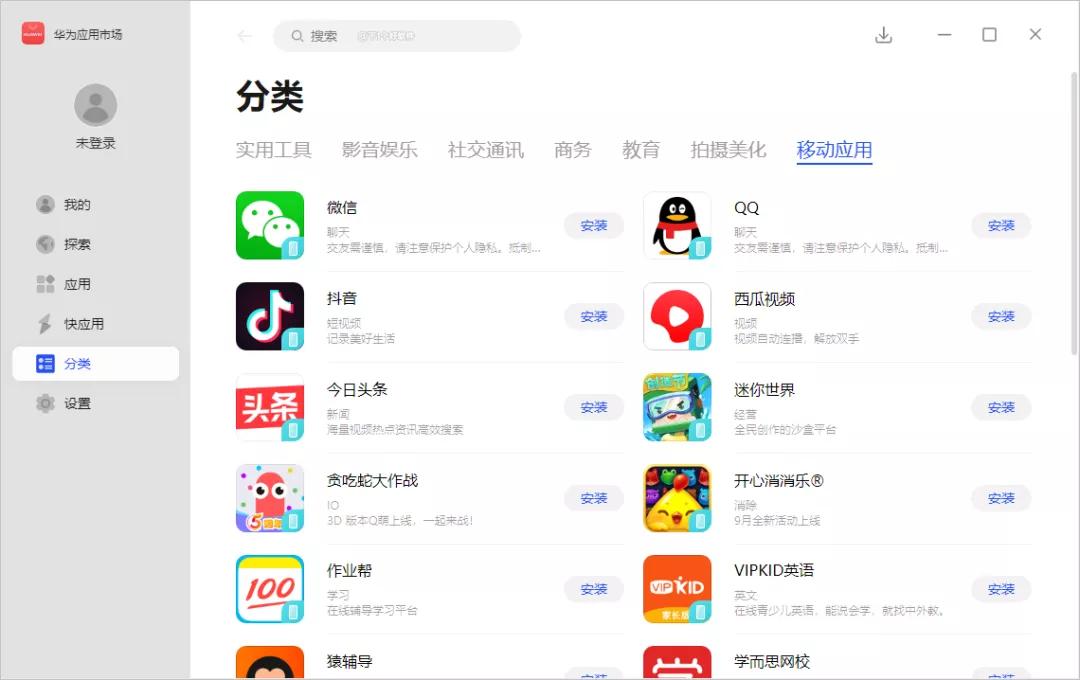1080x680 pixels.
Task: Switch to the 拍摄美化 tab
Action: coord(728,150)
